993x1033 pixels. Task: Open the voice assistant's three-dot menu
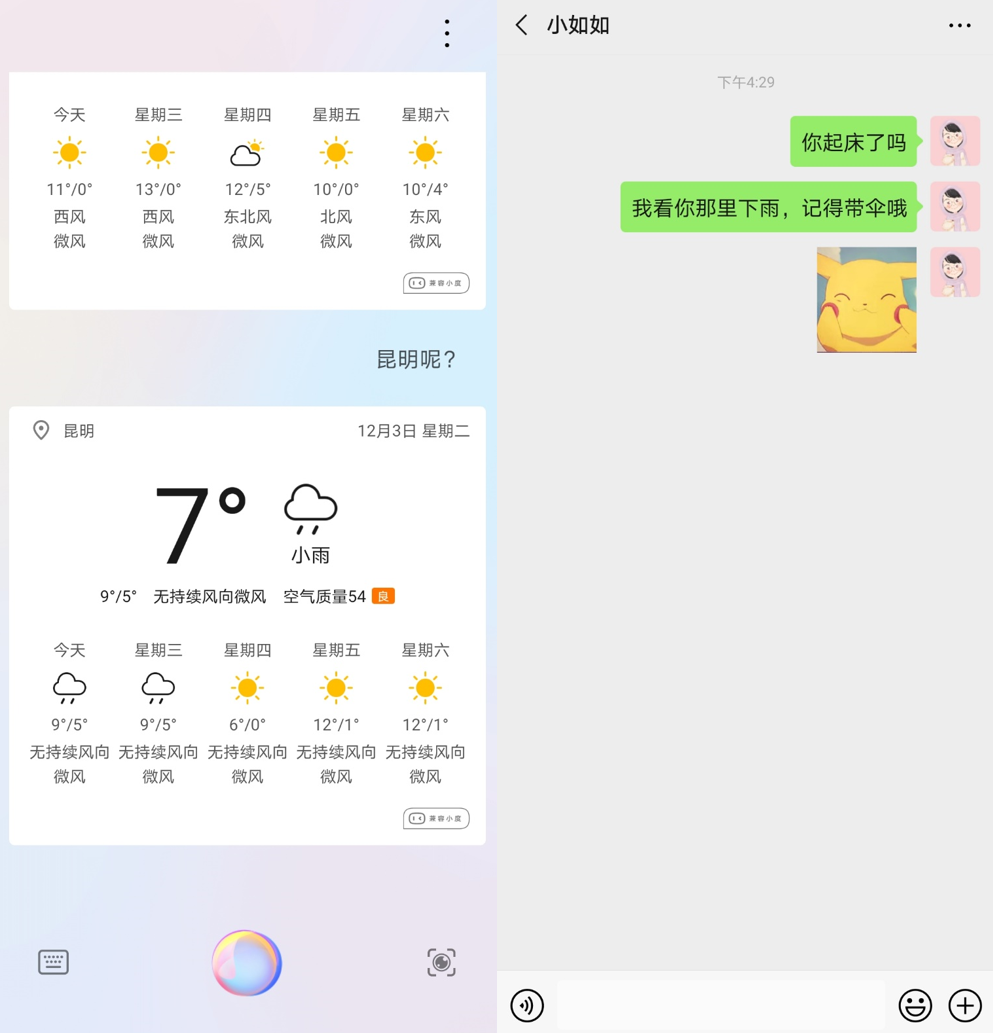447,33
